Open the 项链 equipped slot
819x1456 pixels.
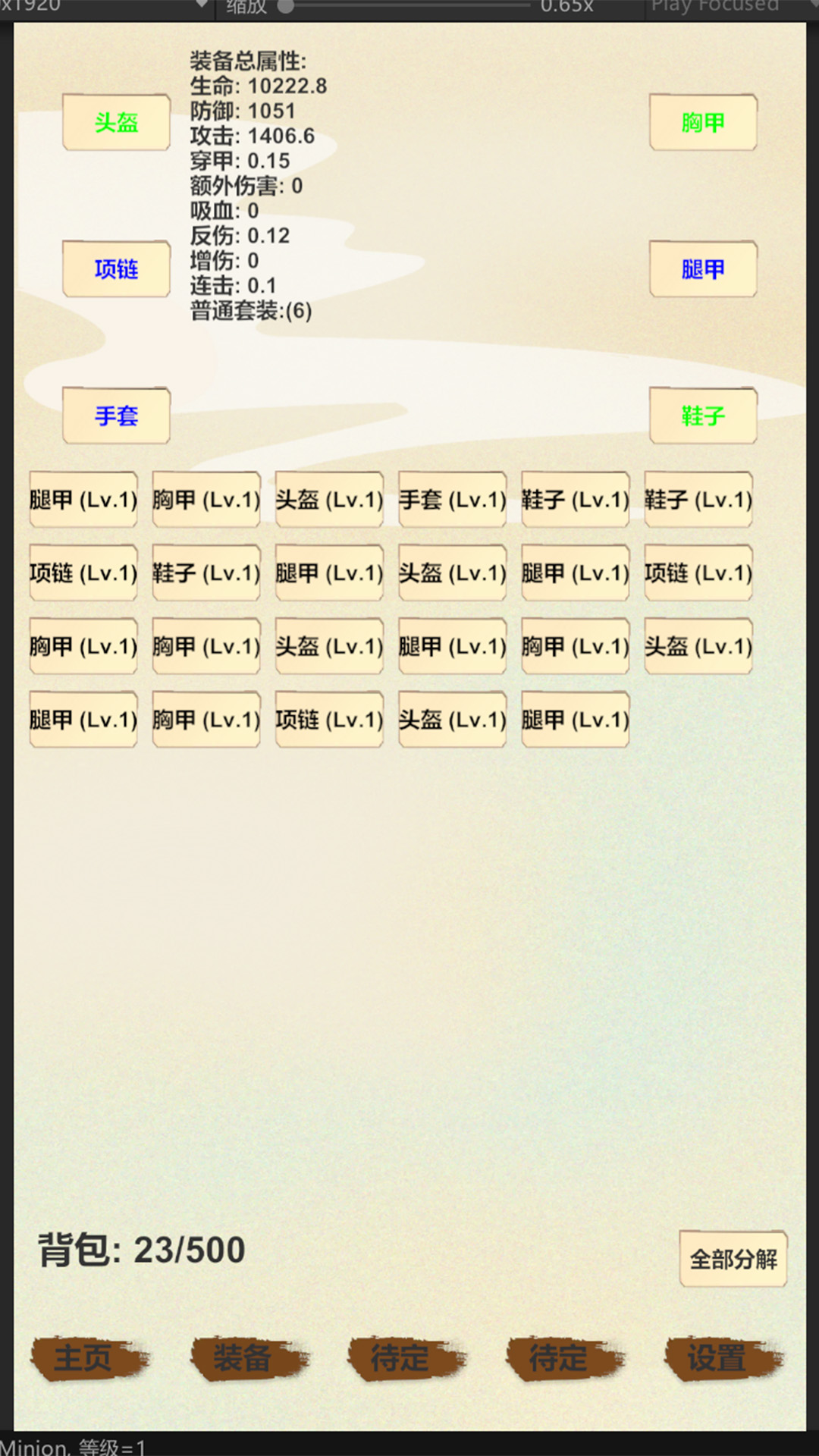pyautogui.click(x=115, y=269)
